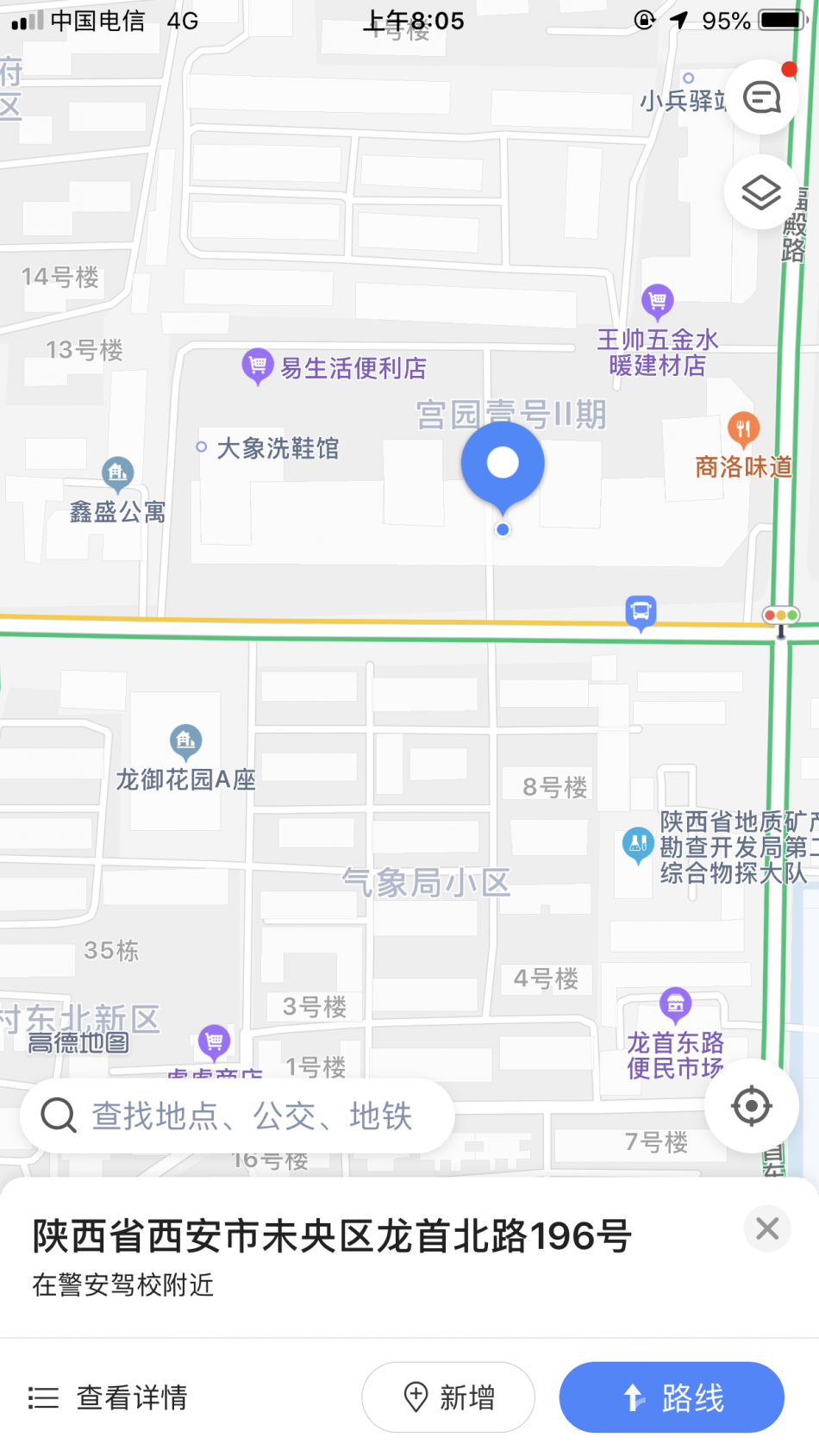
Task: Tap the search box for places and transit
Action: coord(237,1115)
